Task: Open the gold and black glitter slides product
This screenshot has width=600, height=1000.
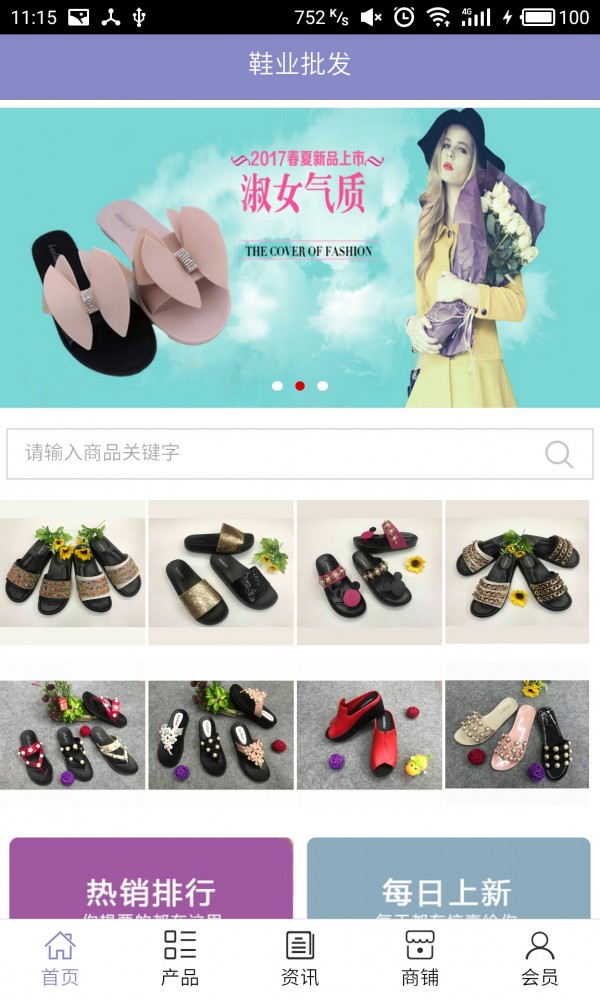Action: pos(221,572)
